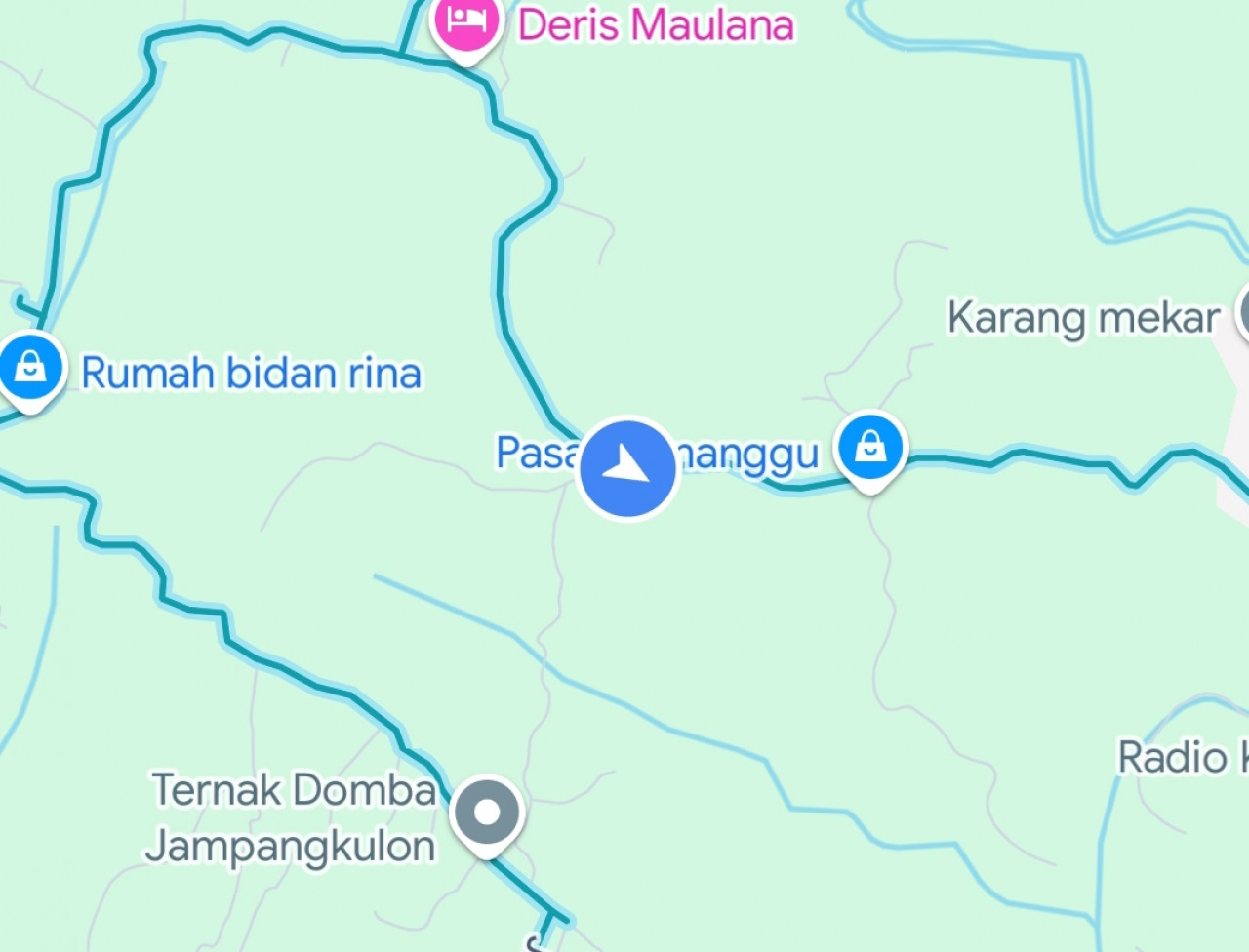Image resolution: width=1249 pixels, height=952 pixels.
Task: Tap the blue current-location arrow
Action: [x=627, y=468]
